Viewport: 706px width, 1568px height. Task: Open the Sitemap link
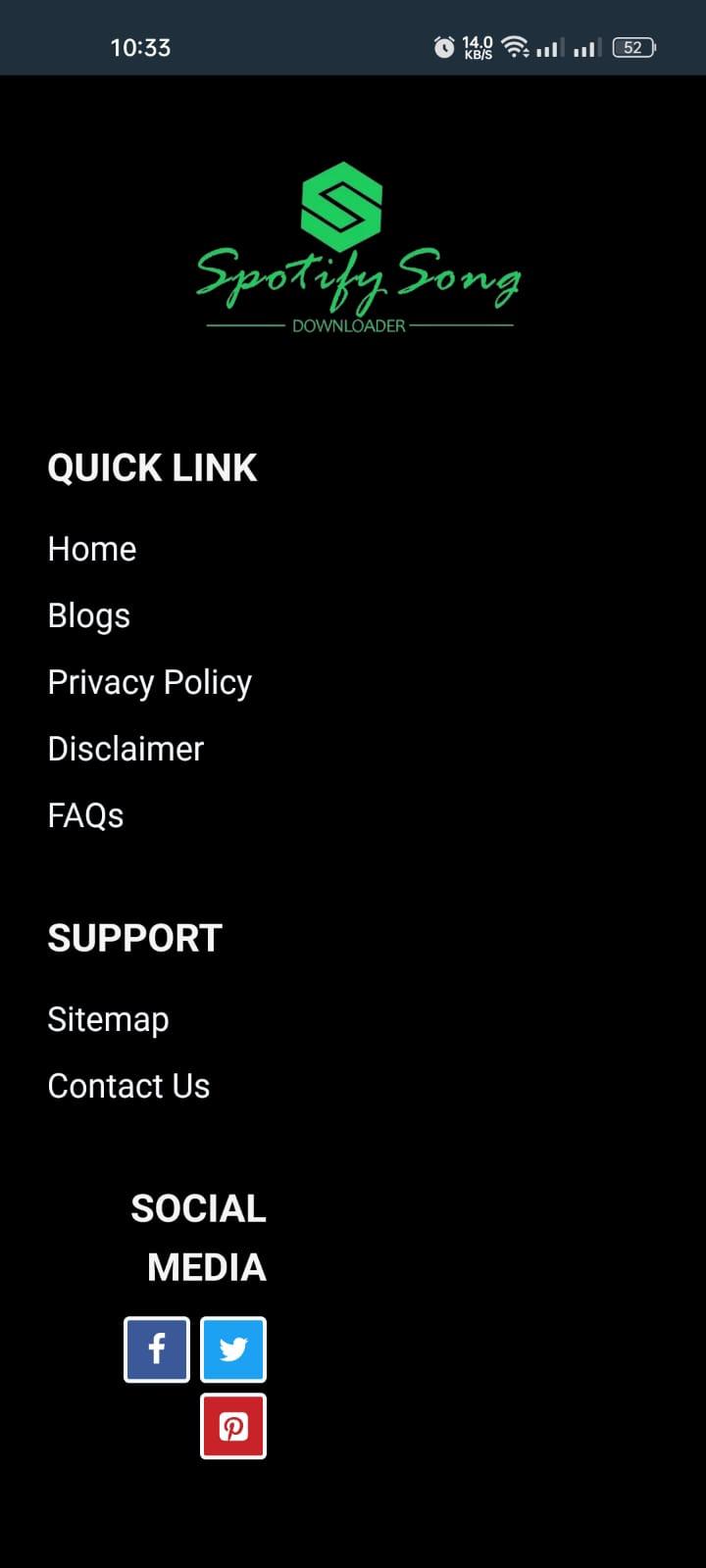[108, 1019]
